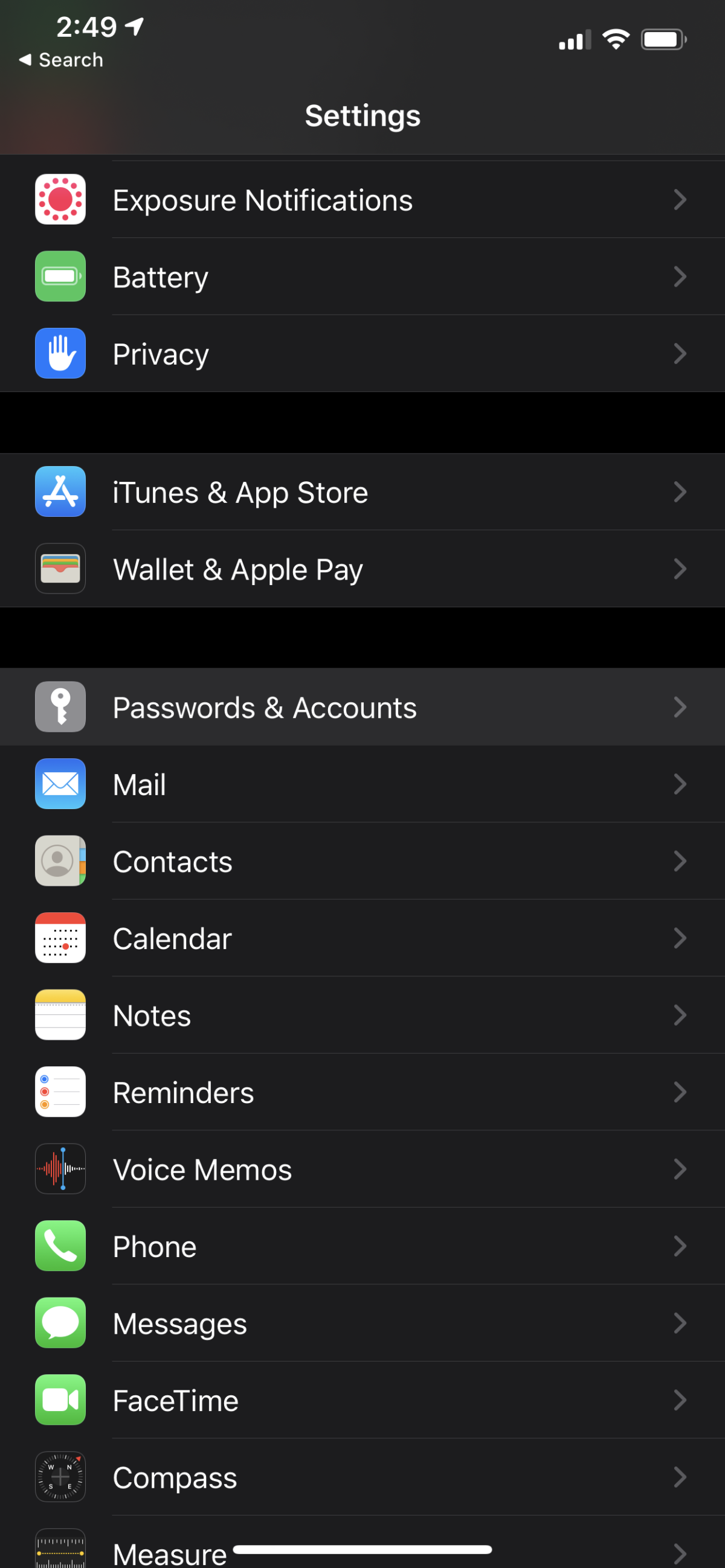Screen dimensions: 725x1568
Task: Open Wallet & Apple Pay settings
Action: [x=362, y=569]
